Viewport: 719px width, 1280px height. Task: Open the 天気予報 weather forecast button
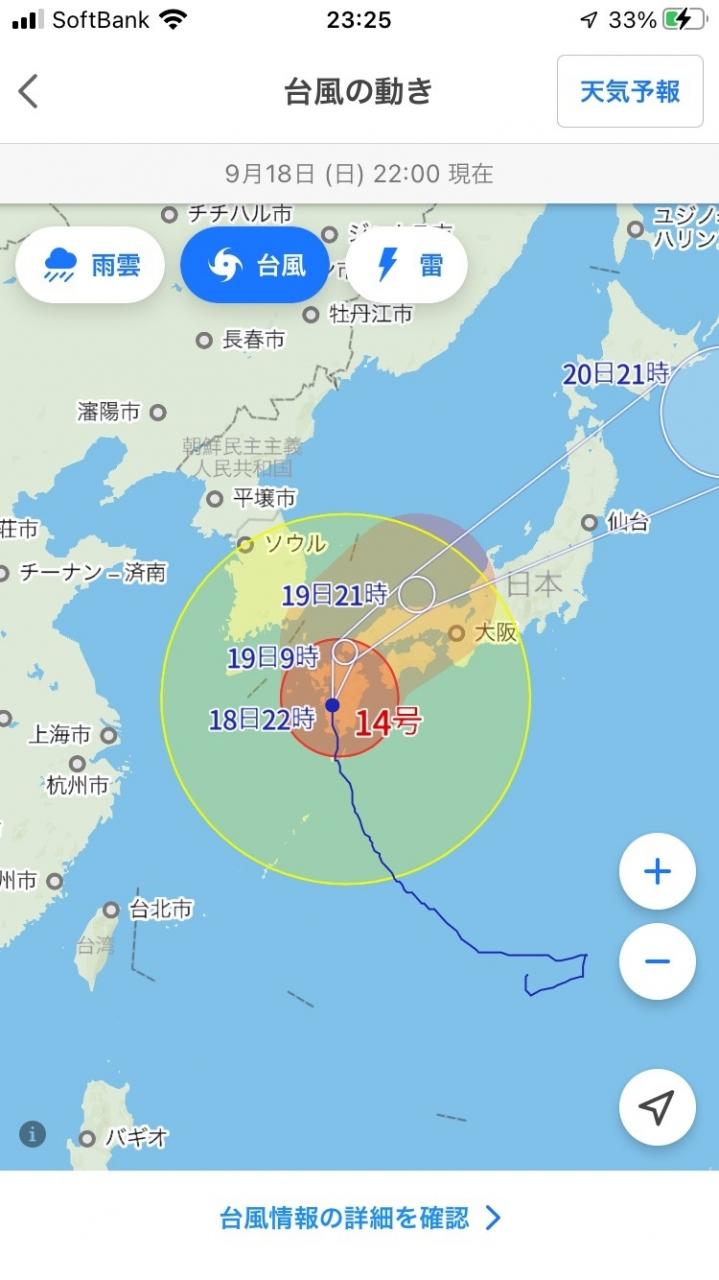point(630,91)
